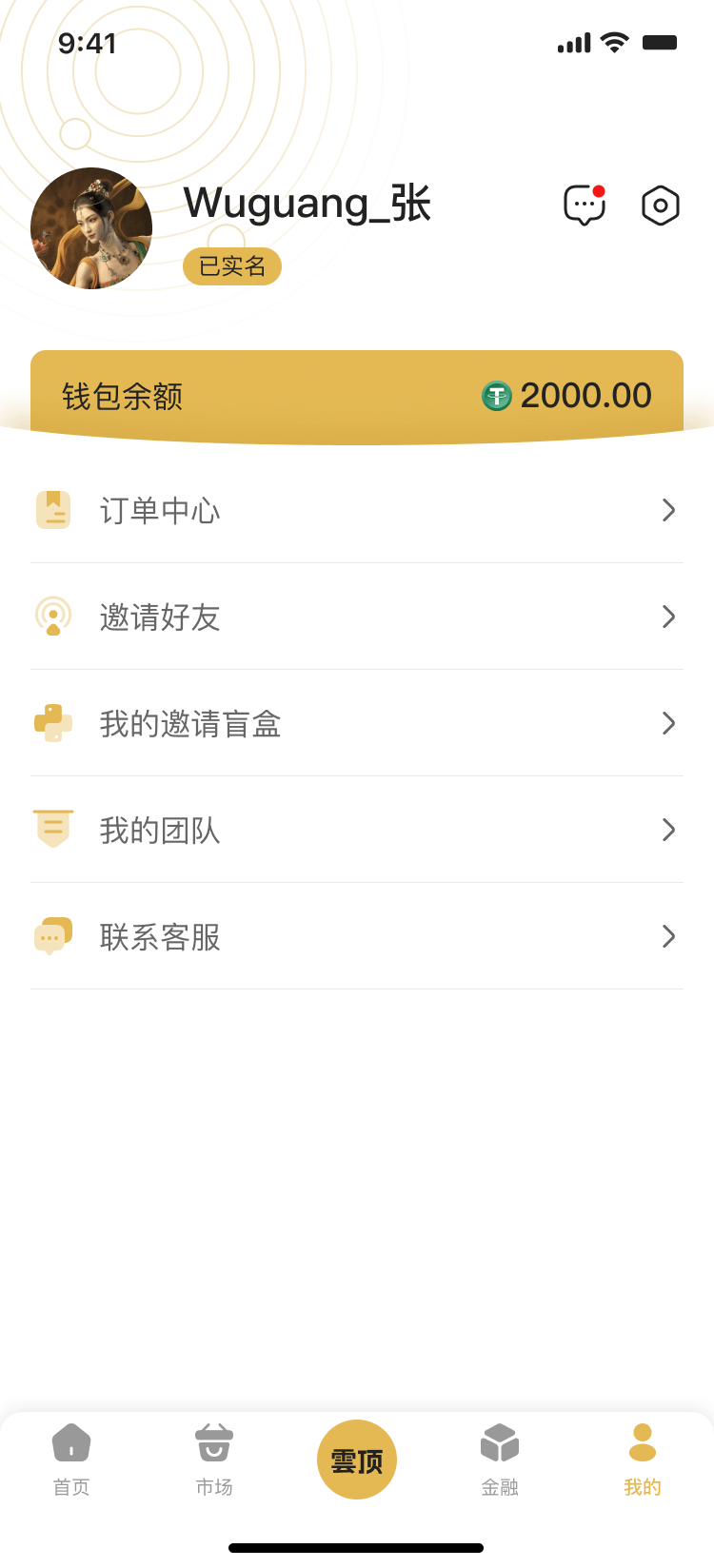
Task: Go to 我的邀请盲盒
Action: [x=357, y=724]
